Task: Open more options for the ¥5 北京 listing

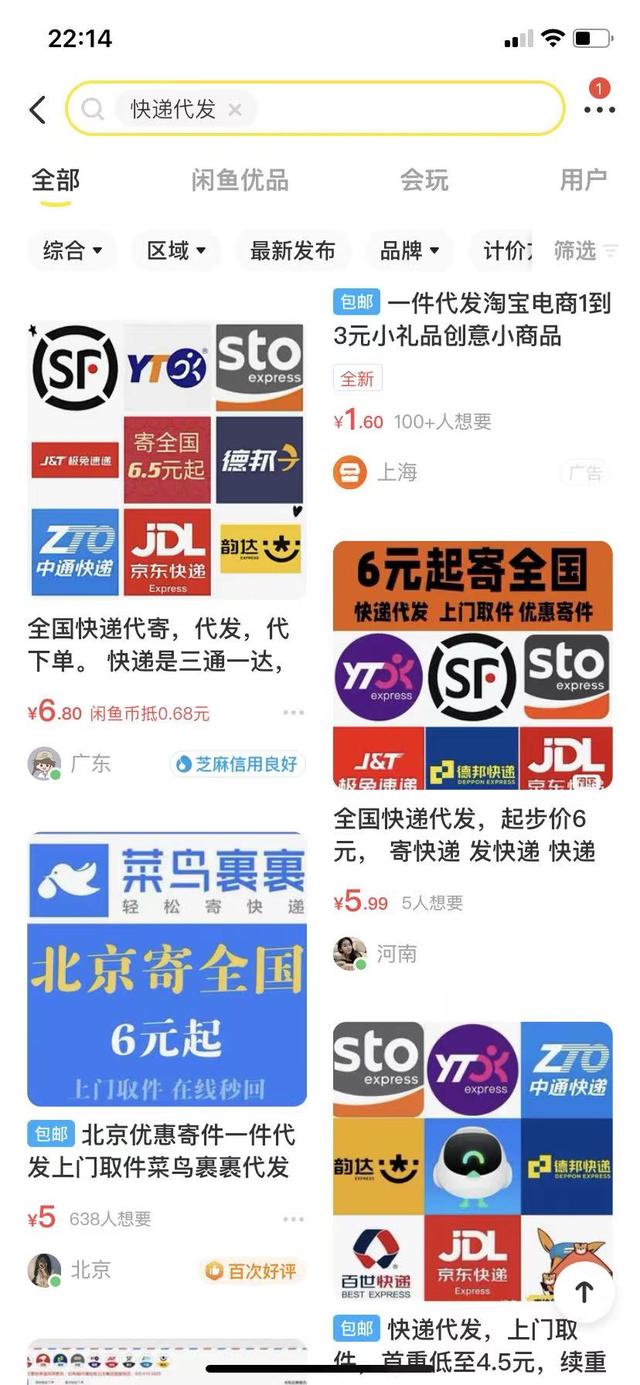Action: click(x=293, y=1219)
